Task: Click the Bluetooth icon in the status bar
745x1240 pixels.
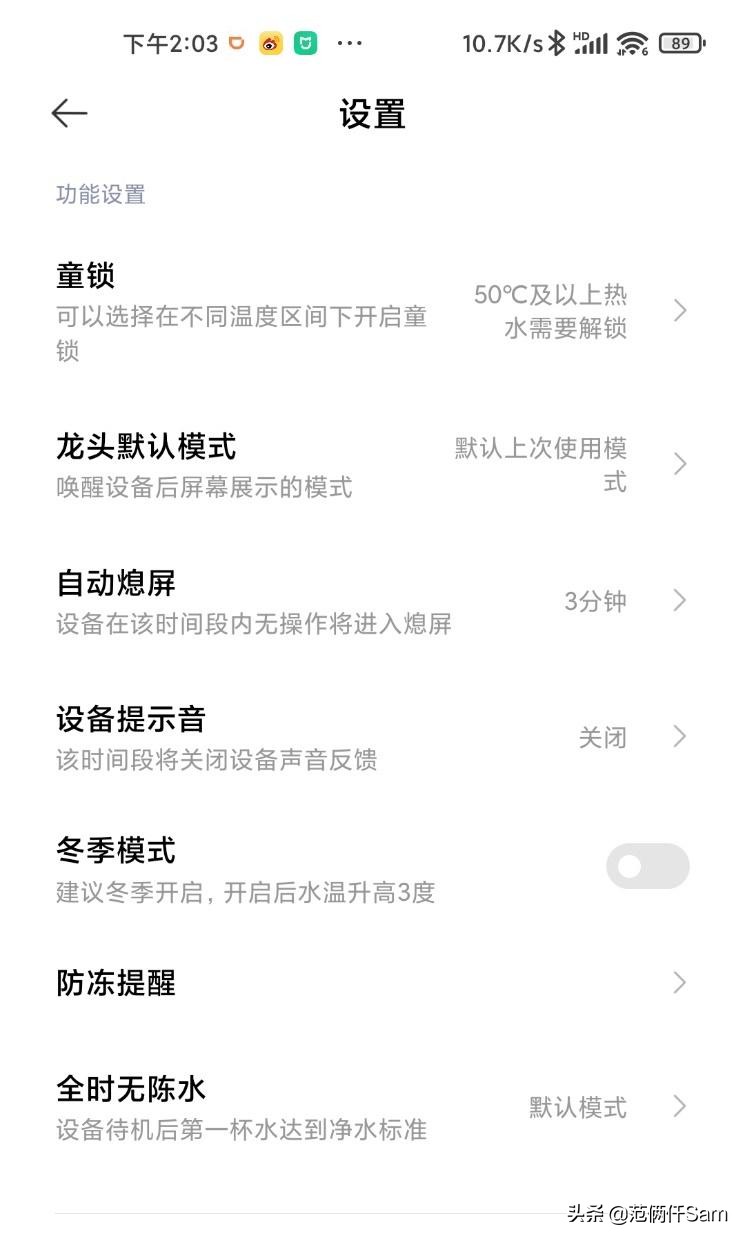Action: click(559, 43)
